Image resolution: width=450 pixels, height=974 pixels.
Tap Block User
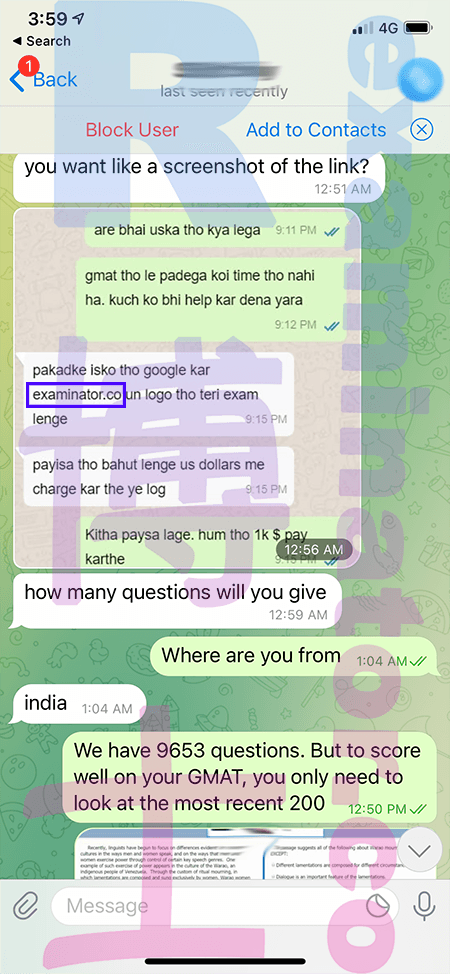click(132, 130)
